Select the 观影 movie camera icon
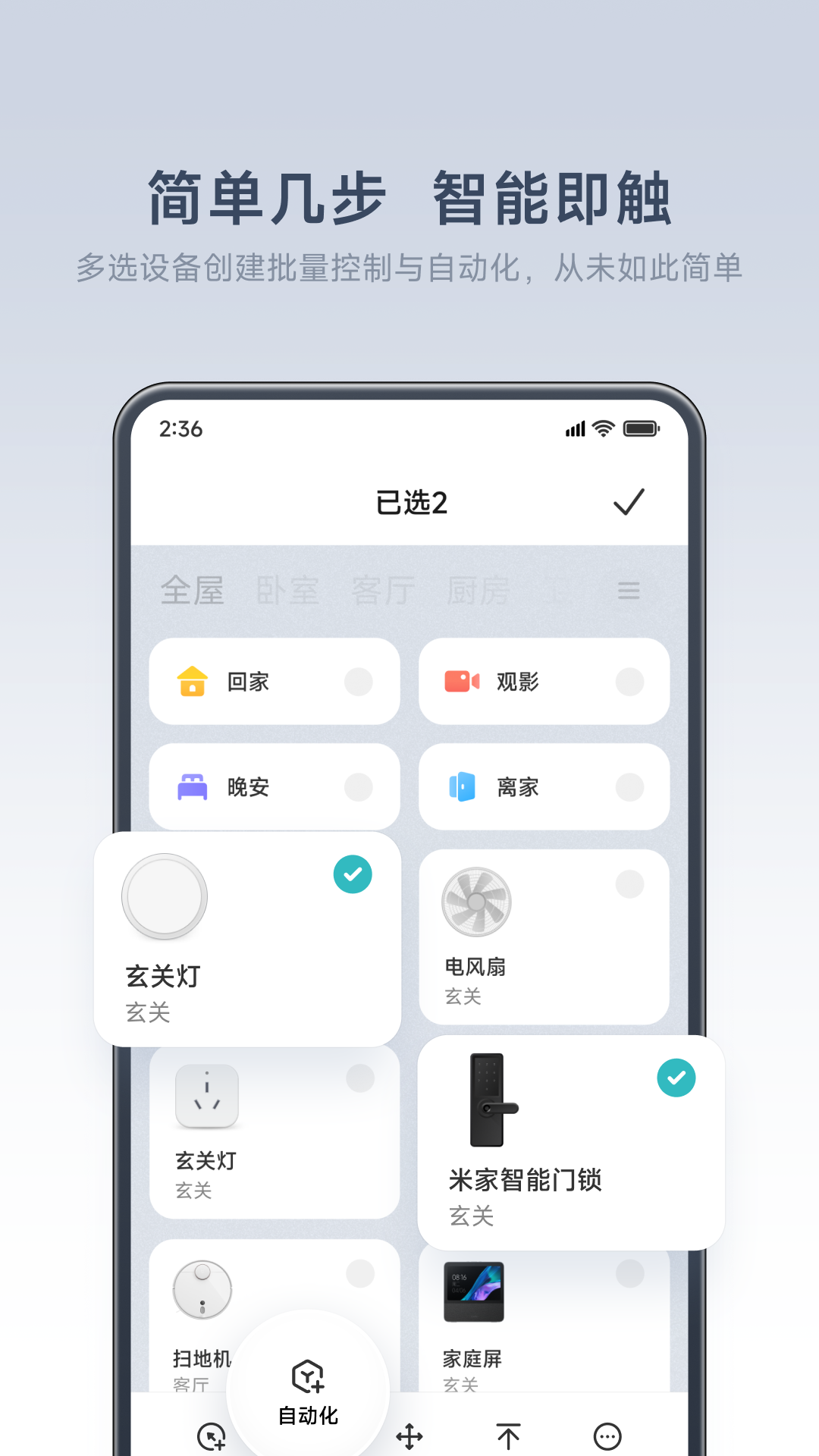Viewport: 819px width, 1456px height. pos(462,681)
